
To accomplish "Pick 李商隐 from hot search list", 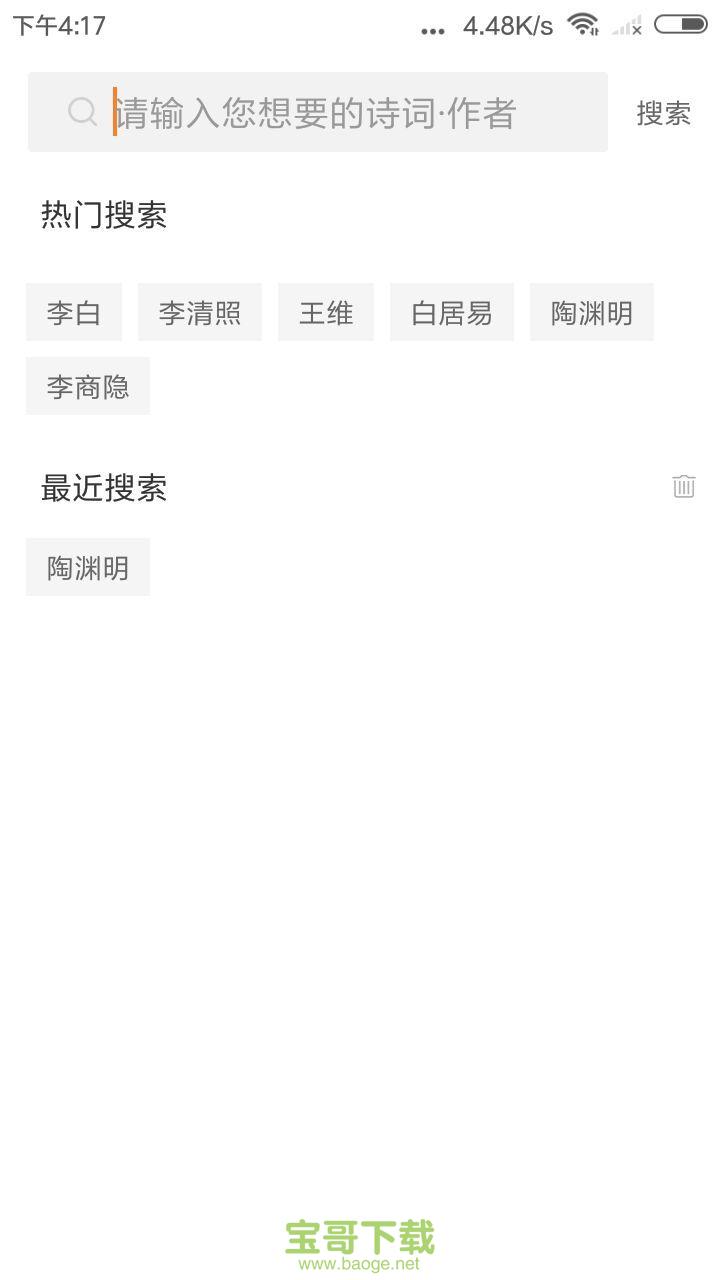I will 87,386.
